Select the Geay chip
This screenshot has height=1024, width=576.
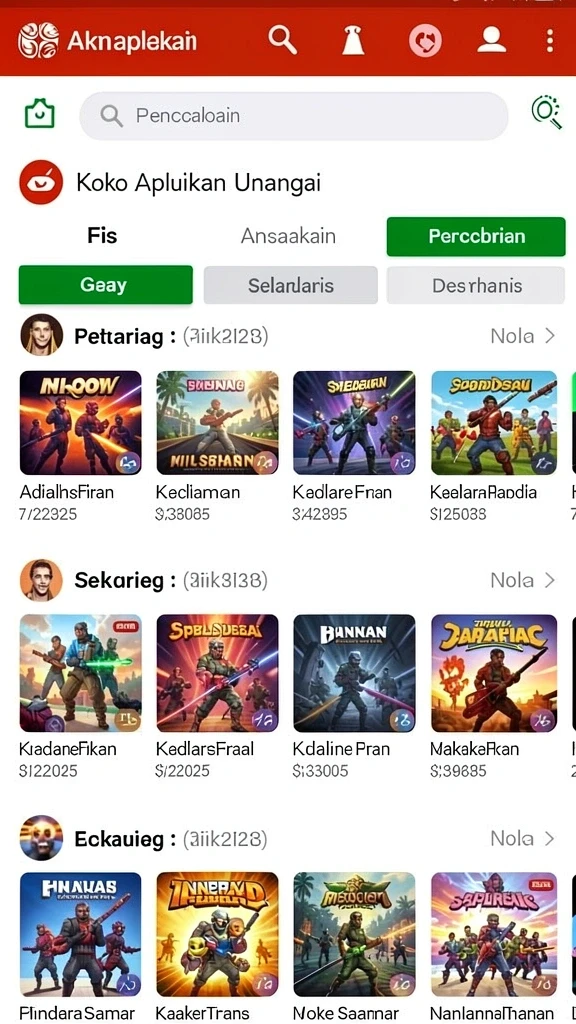click(105, 285)
